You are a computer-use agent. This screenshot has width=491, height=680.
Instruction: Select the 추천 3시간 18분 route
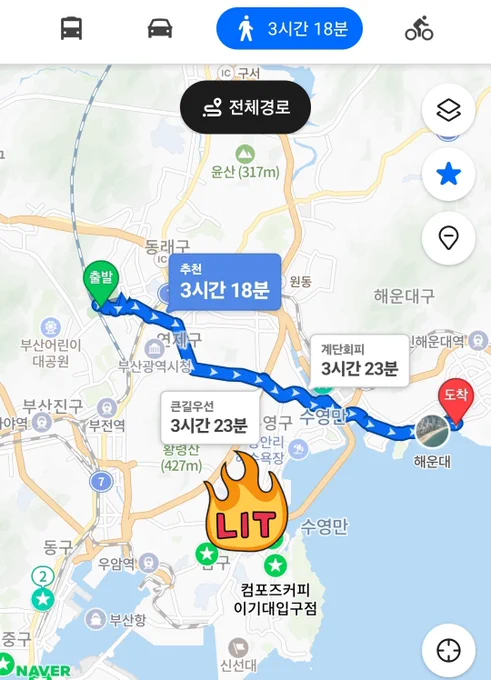pos(225,282)
